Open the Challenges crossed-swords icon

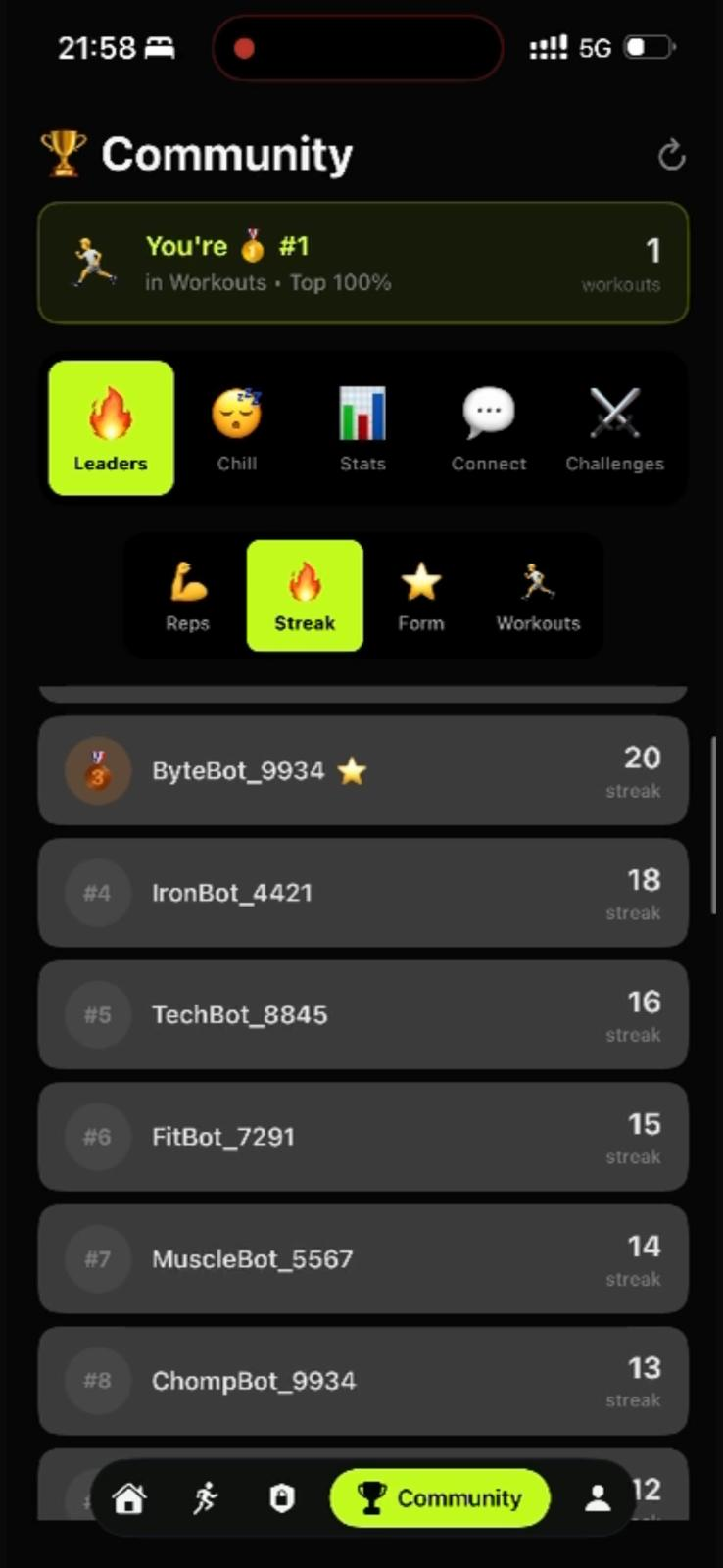(614, 413)
